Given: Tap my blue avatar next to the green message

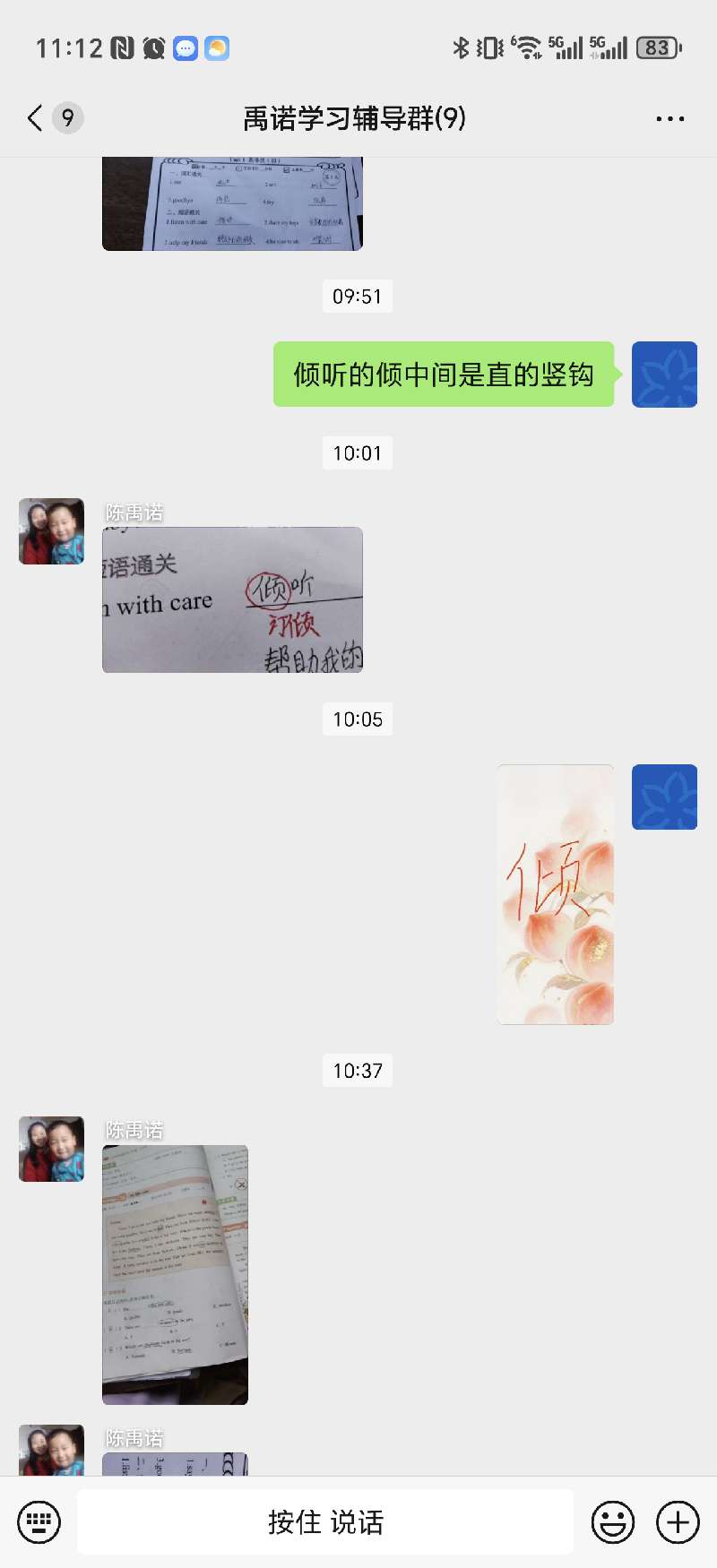Looking at the screenshot, I should tap(664, 375).
